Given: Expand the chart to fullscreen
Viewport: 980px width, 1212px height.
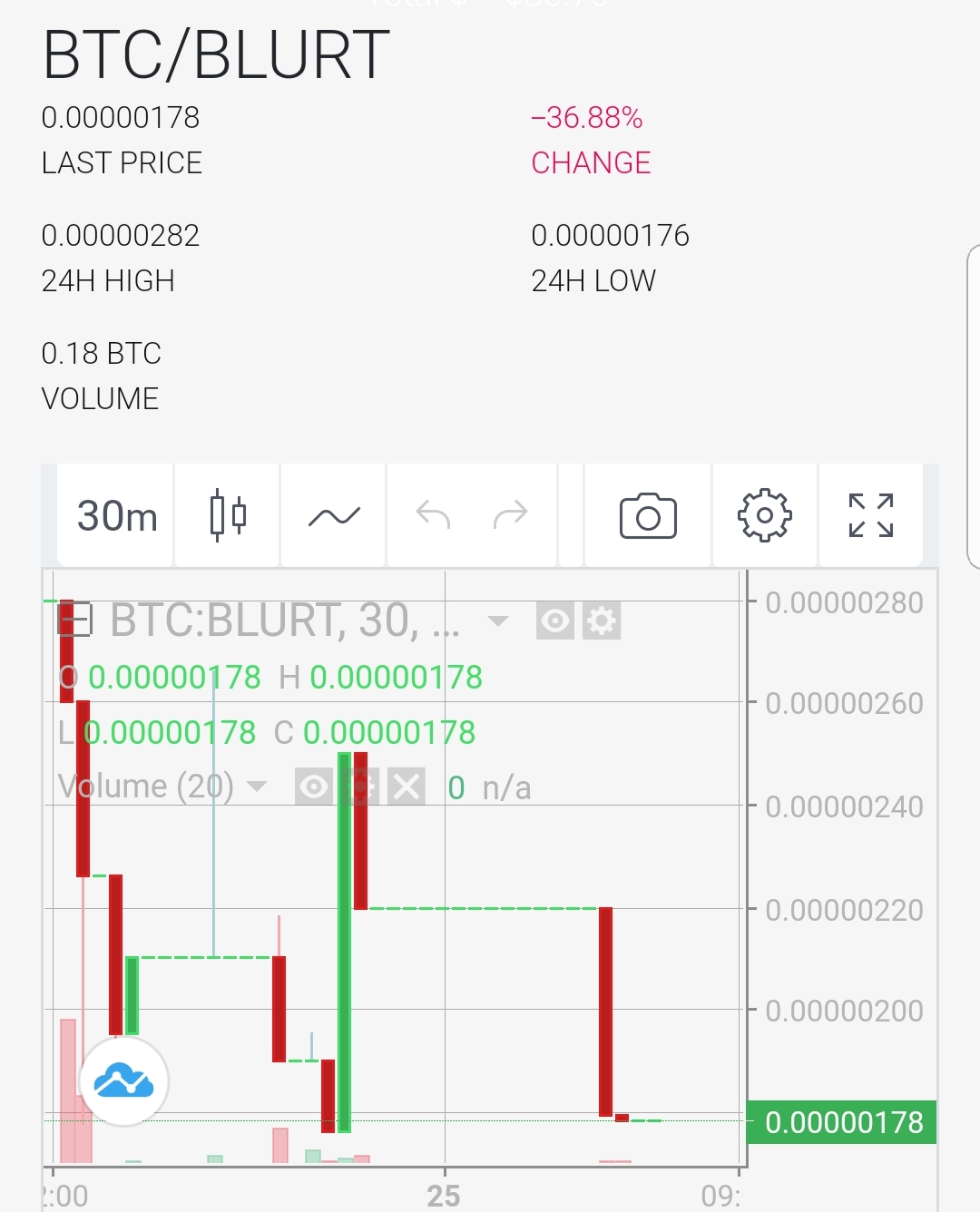Looking at the screenshot, I should click(871, 516).
